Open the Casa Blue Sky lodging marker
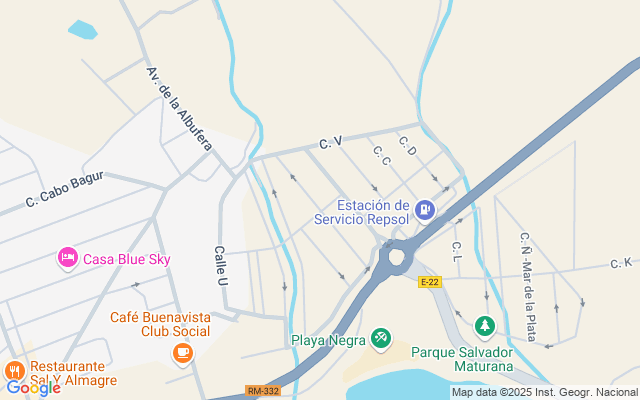This screenshot has width=640, height=400. click(68, 258)
